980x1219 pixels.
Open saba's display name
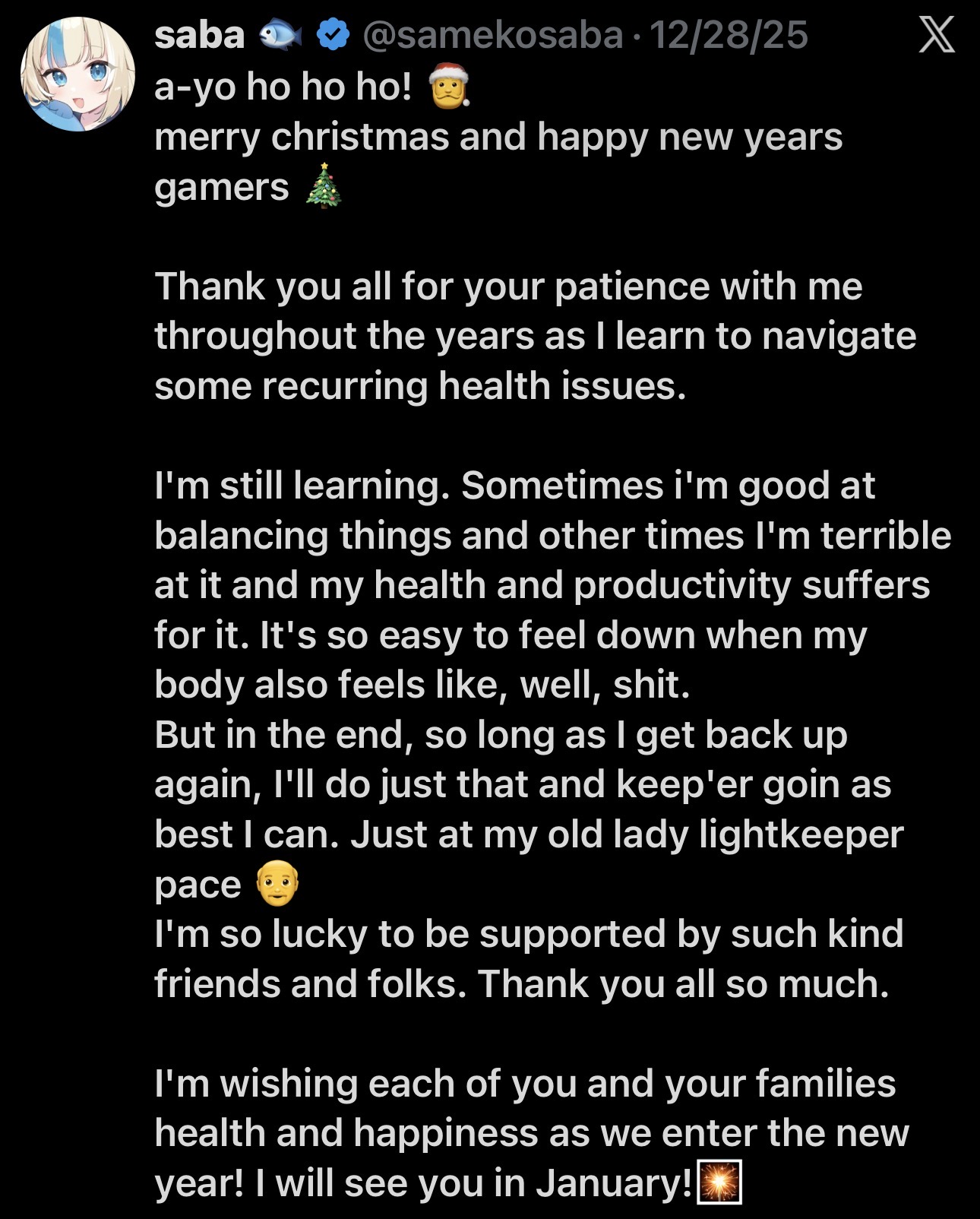[x=199, y=35]
